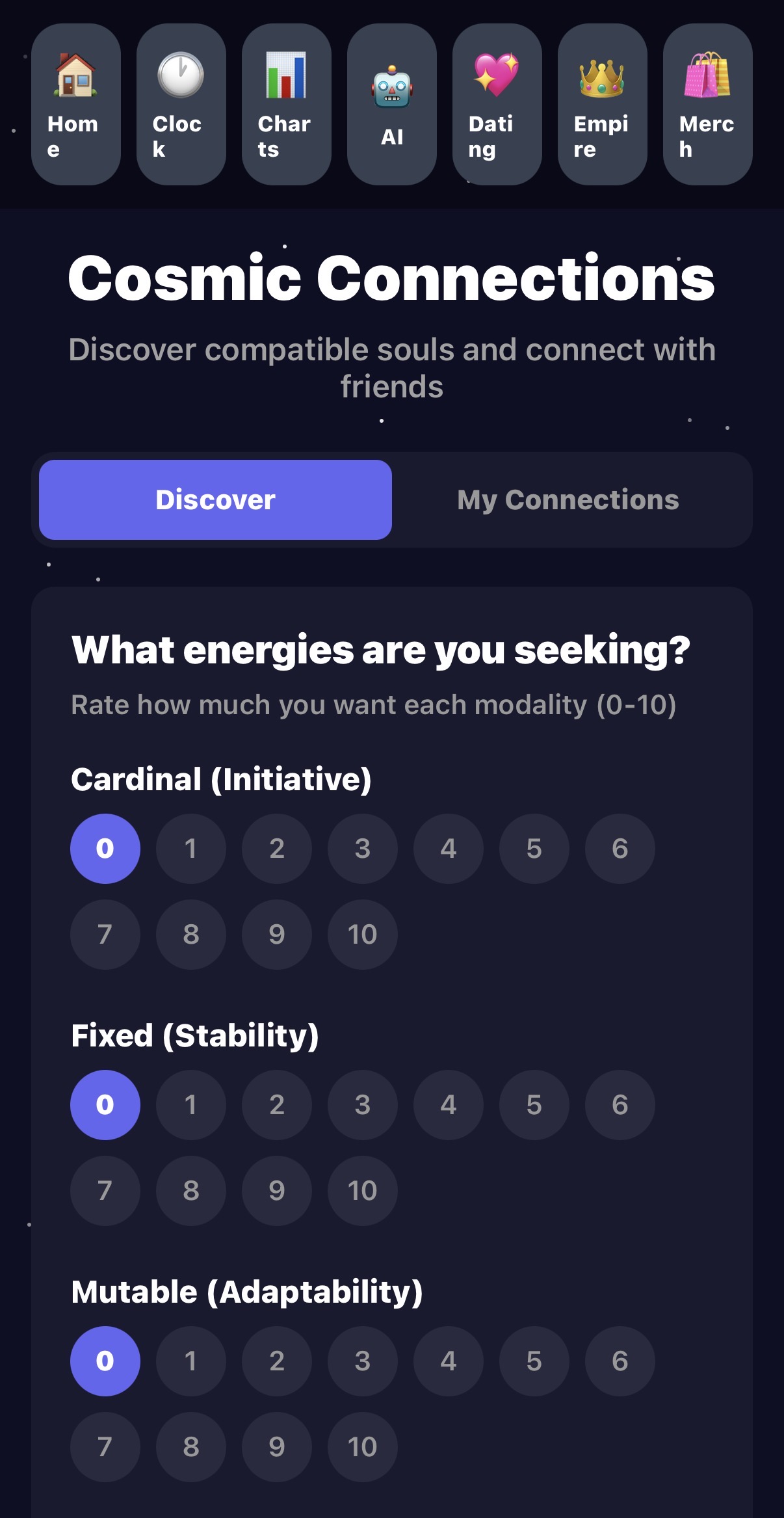Pick rating 1 for Fixed Stability
The image size is (784, 1518).
pyautogui.click(x=191, y=1105)
